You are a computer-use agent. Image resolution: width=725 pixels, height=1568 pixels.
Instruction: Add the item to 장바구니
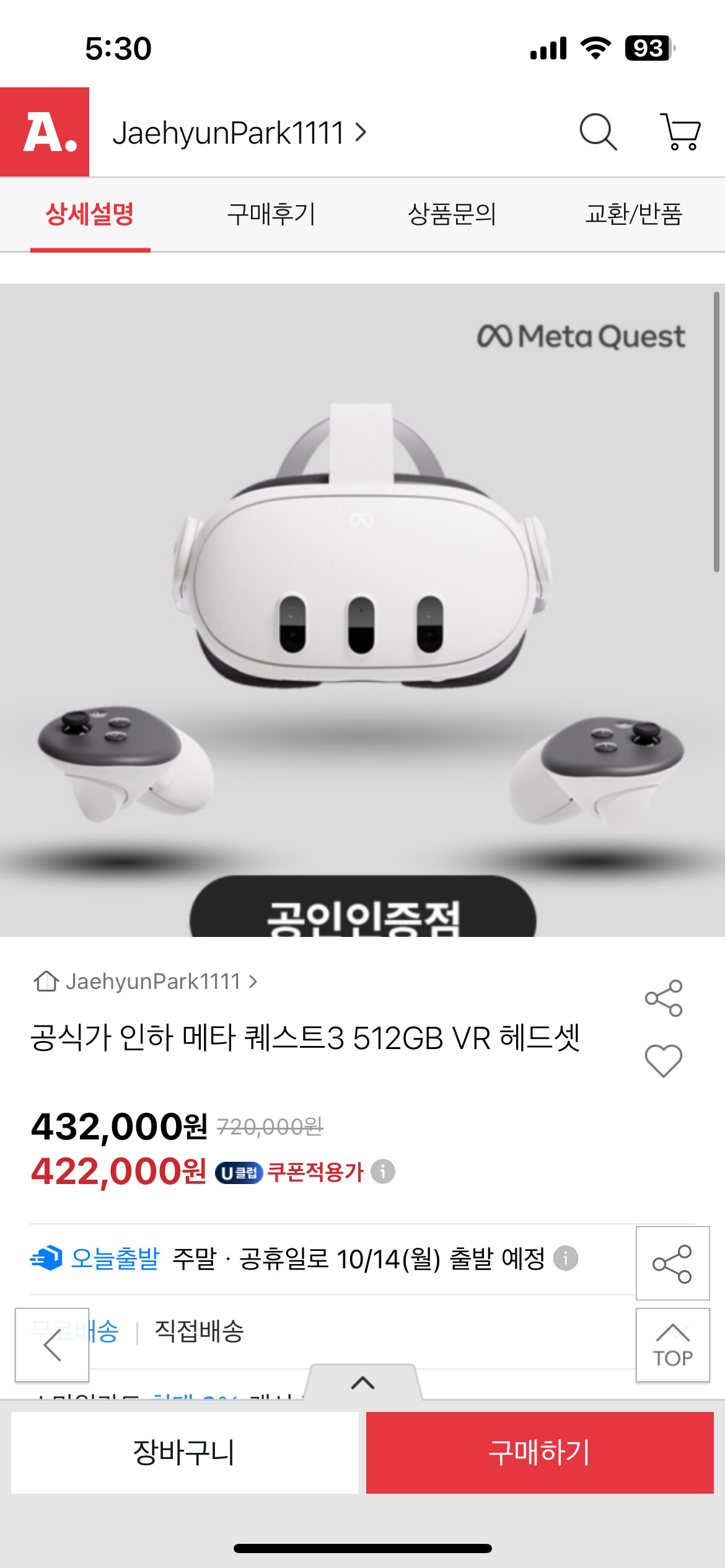[185, 1453]
